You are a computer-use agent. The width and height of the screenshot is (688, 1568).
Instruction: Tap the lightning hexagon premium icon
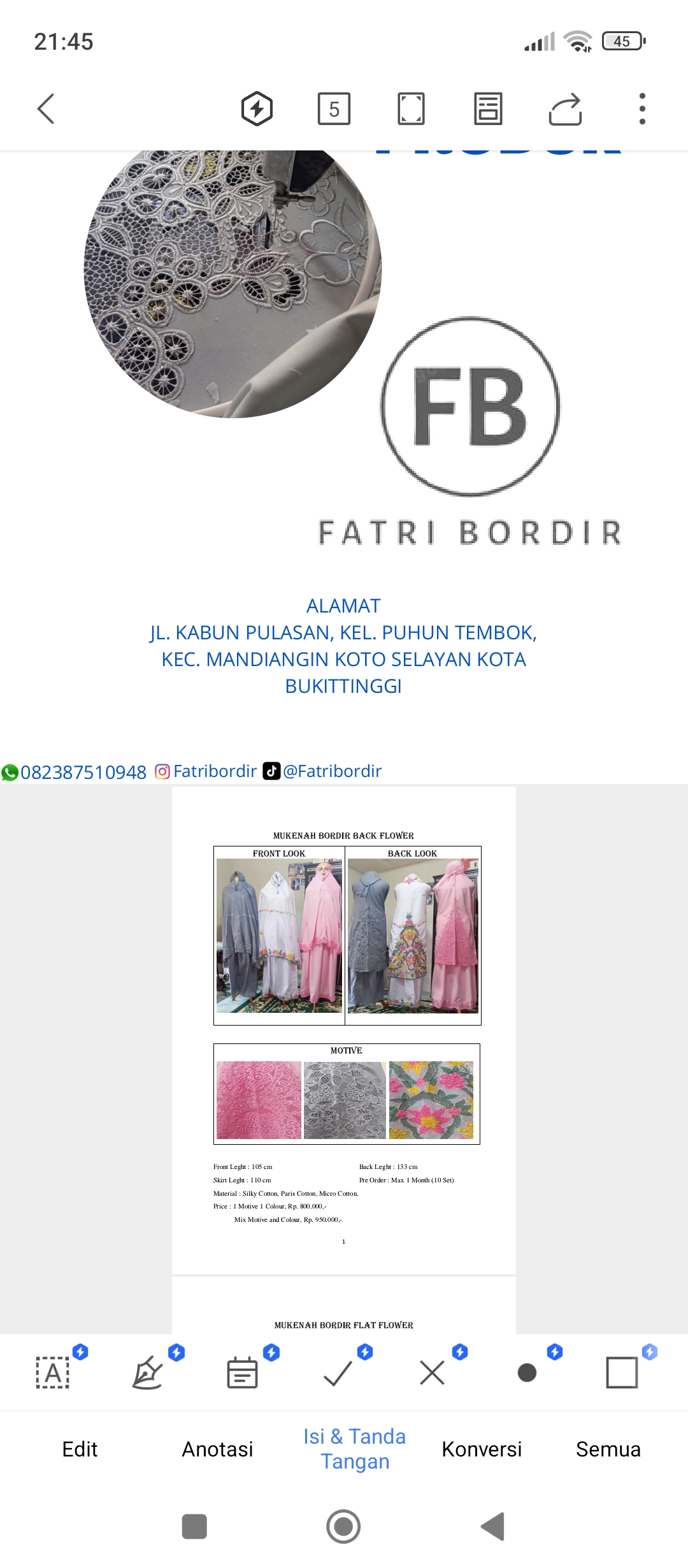tap(257, 108)
